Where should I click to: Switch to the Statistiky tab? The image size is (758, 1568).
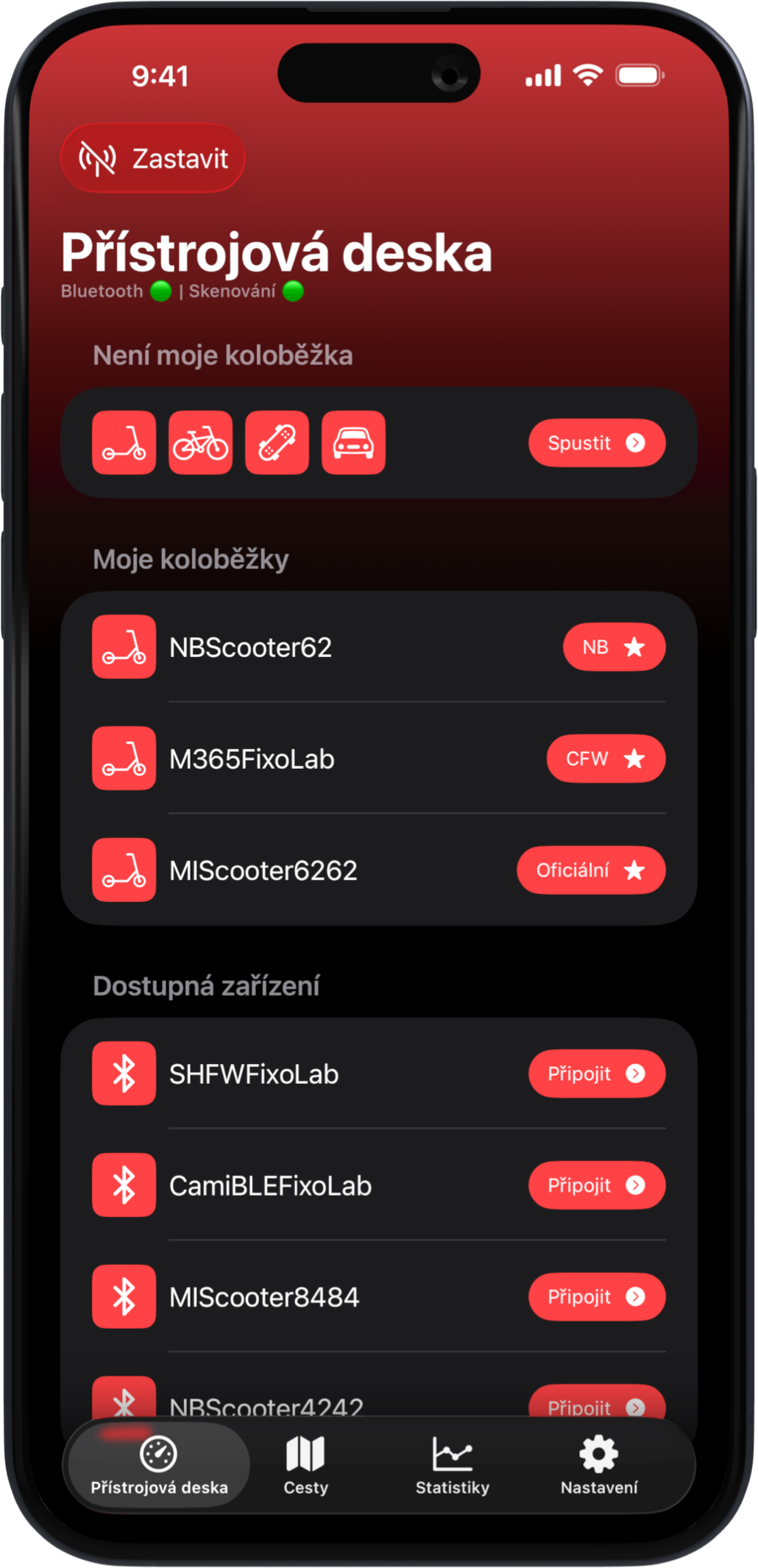click(452, 1465)
